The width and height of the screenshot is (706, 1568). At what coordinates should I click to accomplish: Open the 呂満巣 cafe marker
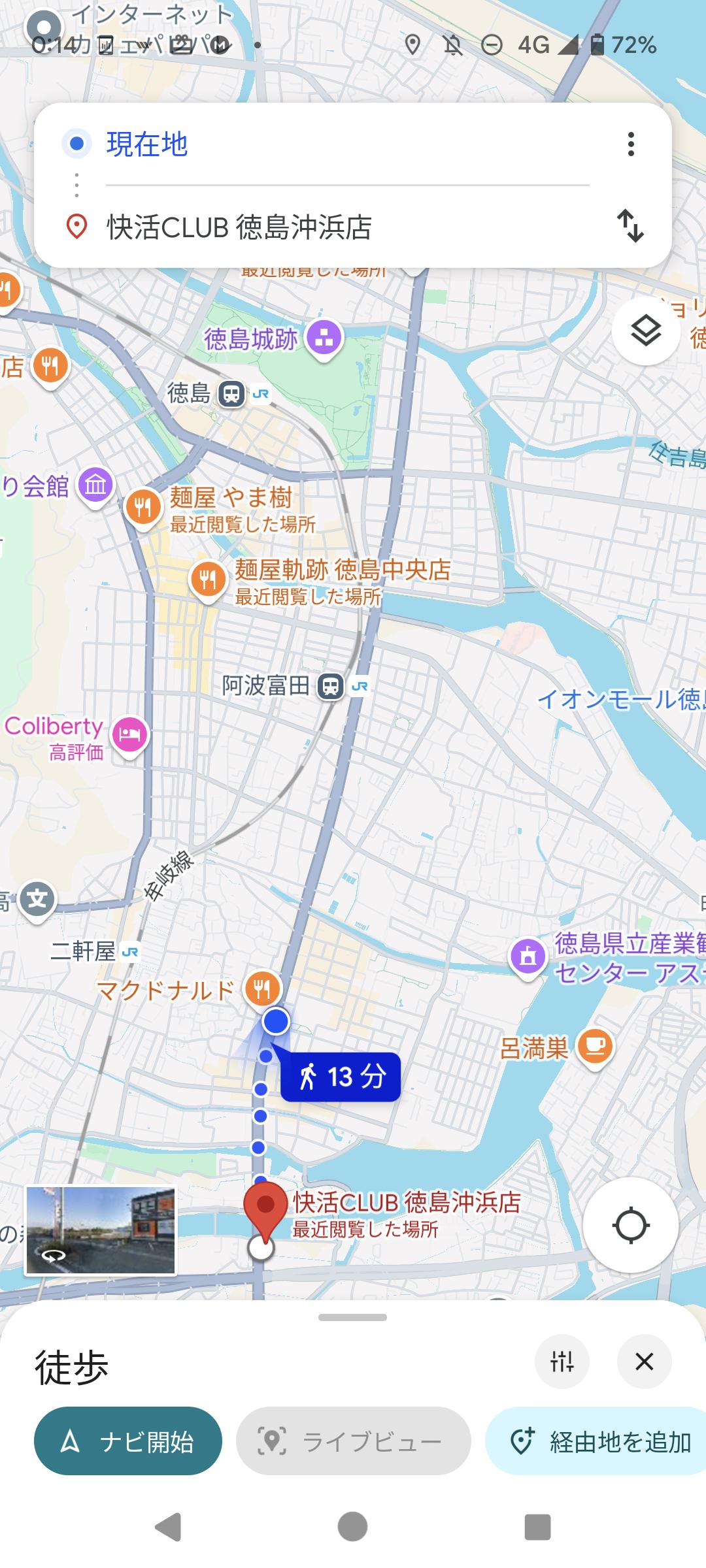click(594, 1047)
